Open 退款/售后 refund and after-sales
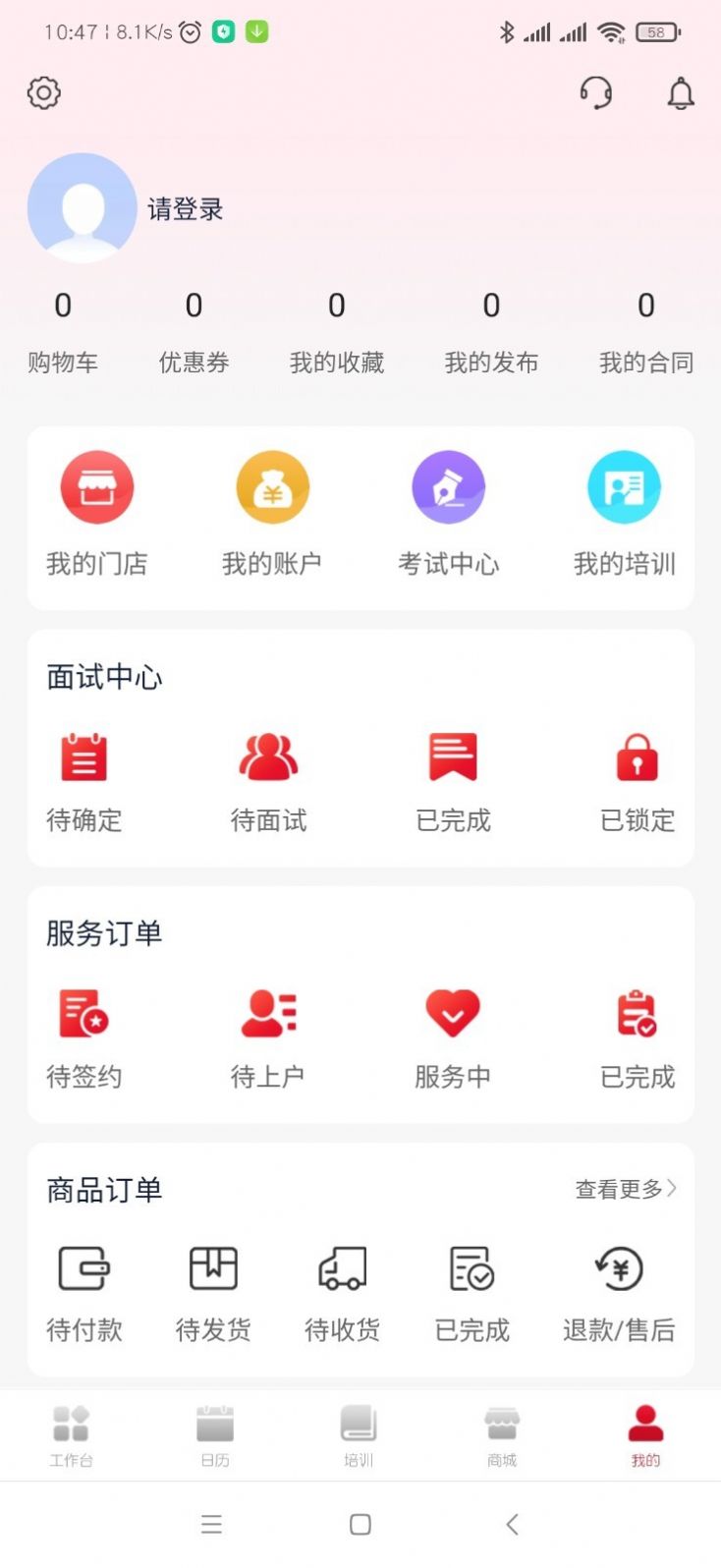Image resolution: width=721 pixels, height=1568 pixels. coord(619,1292)
